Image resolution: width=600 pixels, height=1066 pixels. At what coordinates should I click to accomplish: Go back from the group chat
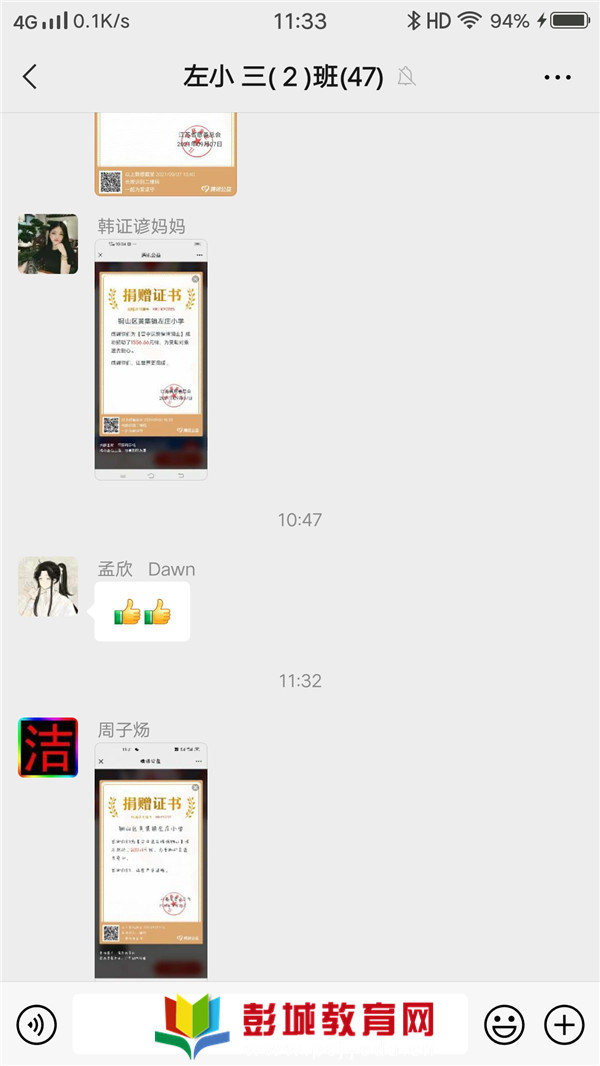pyautogui.click(x=30, y=77)
